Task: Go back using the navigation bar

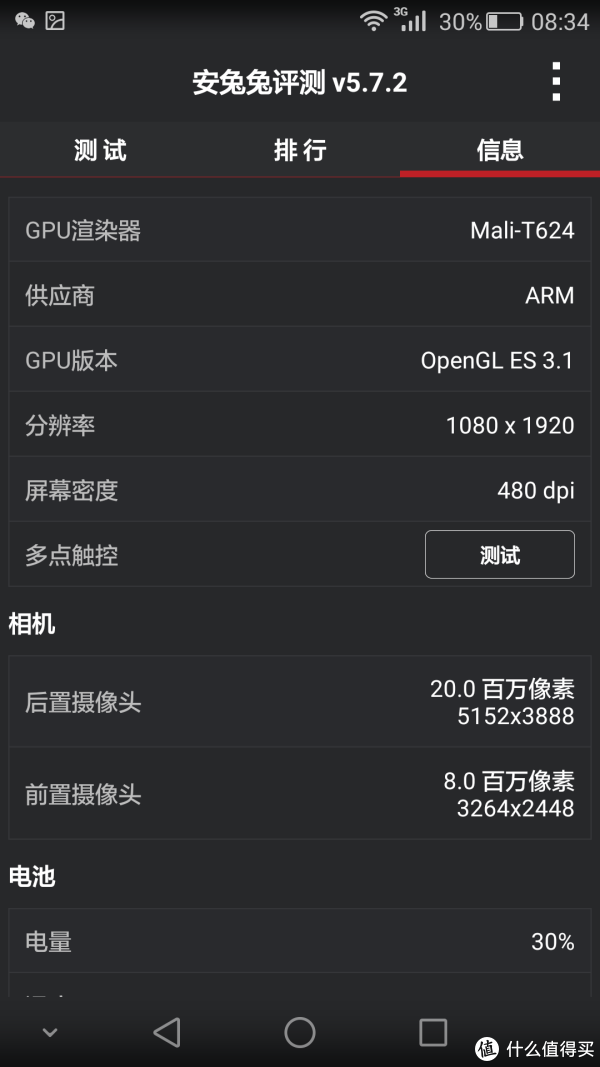Action: 167,1032
